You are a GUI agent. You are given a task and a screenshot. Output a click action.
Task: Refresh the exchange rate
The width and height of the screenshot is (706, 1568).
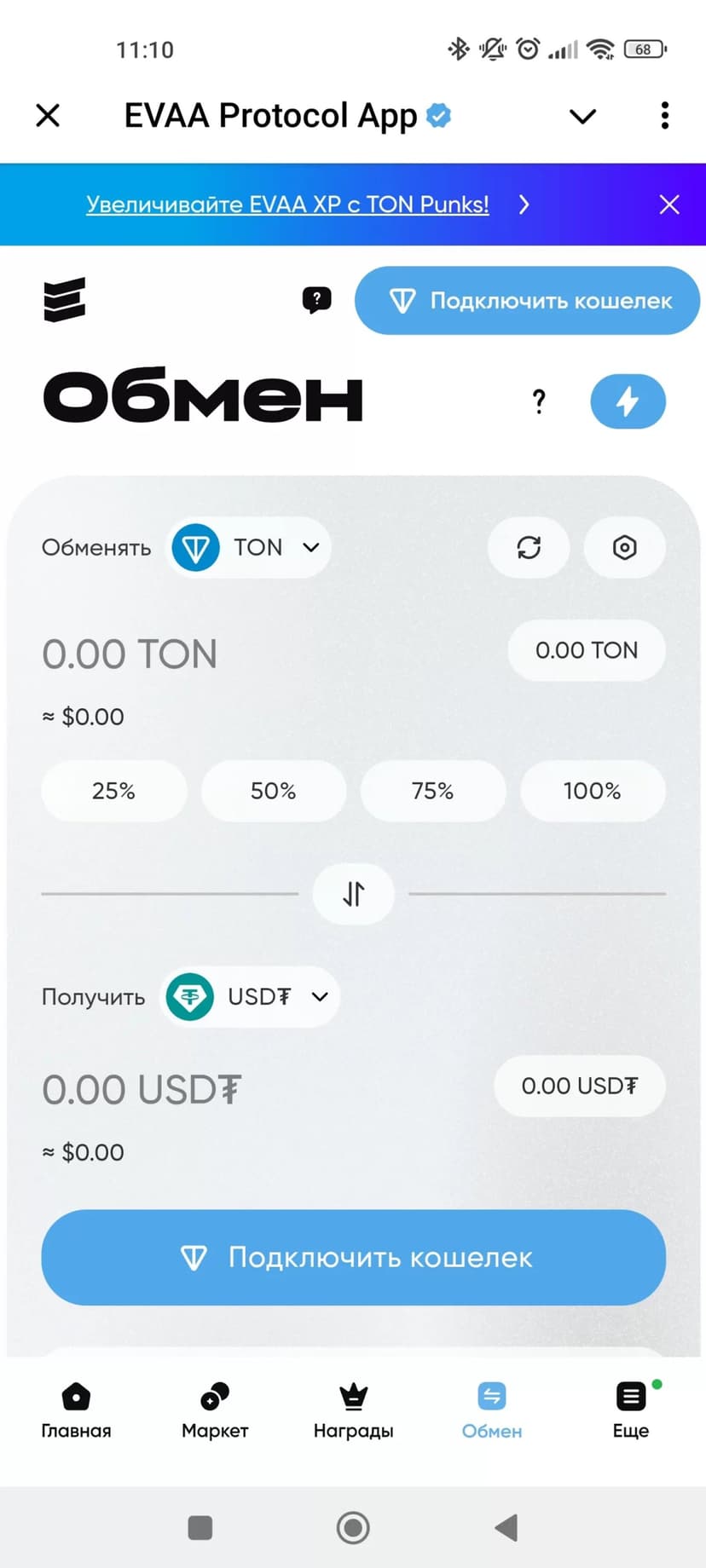[529, 547]
